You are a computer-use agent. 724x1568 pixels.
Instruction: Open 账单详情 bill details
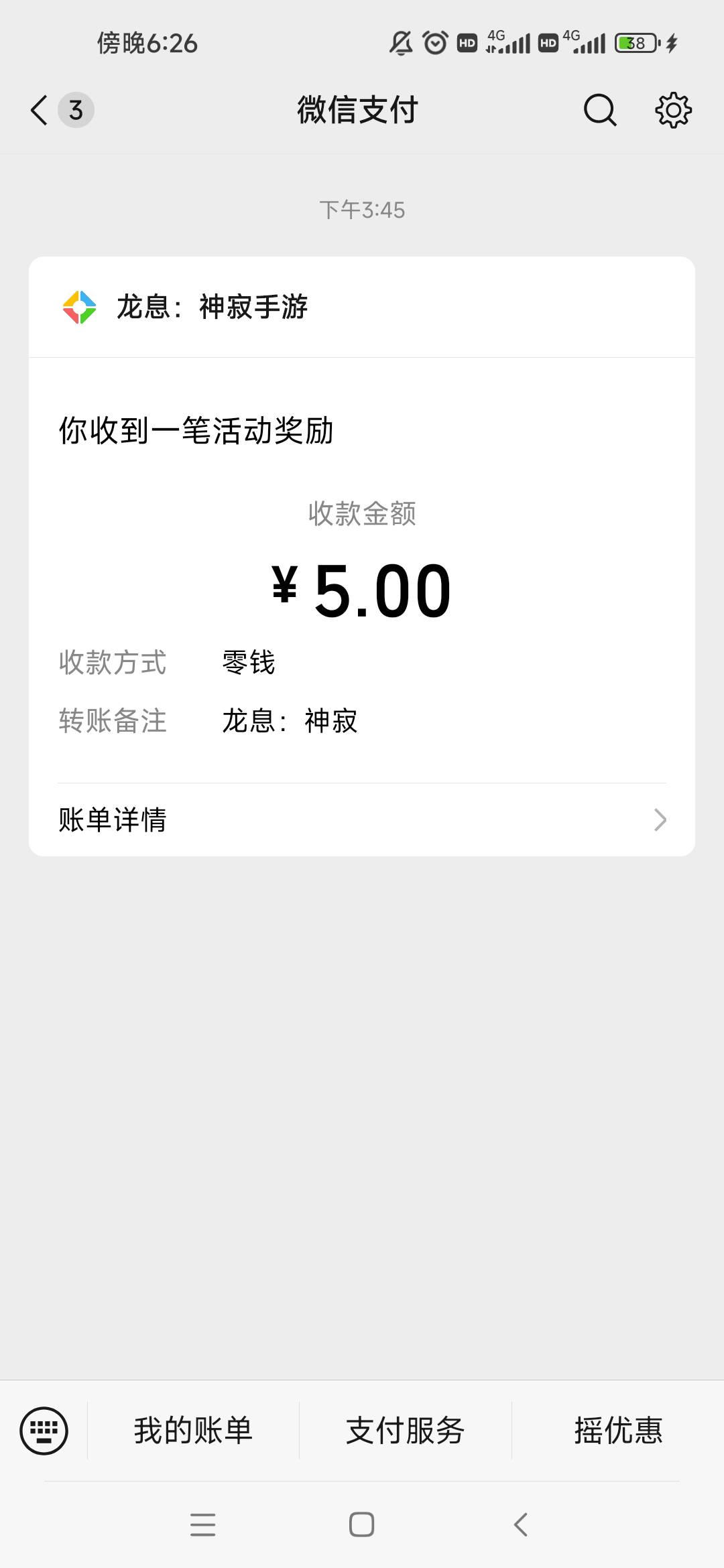tap(362, 820)
